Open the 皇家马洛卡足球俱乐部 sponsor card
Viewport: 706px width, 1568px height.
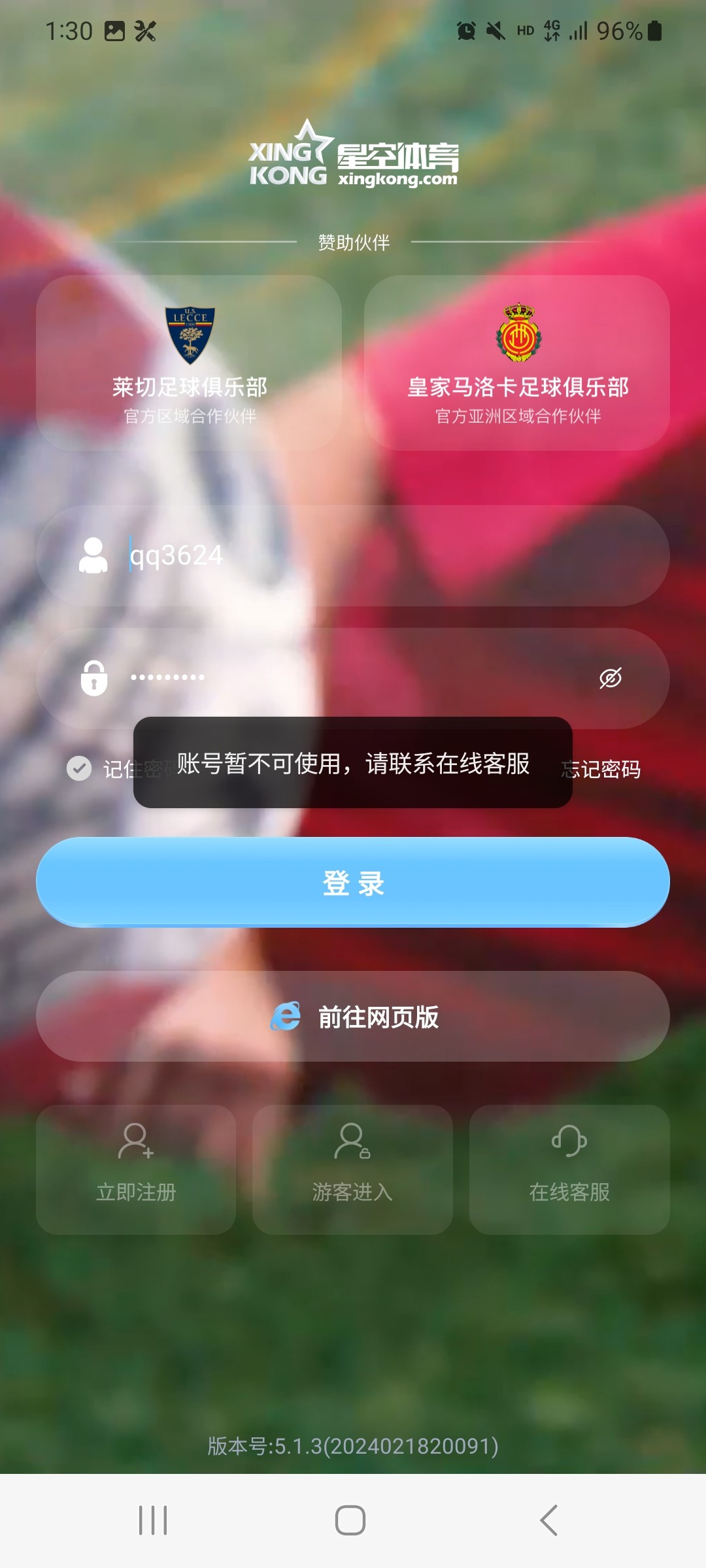click(517, 363)
